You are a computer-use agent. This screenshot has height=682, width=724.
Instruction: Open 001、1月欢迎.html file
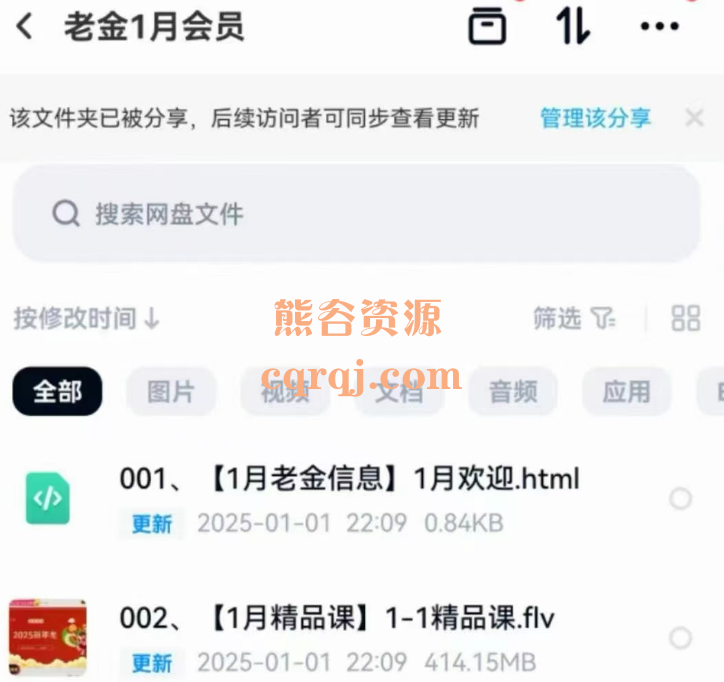(x=349, y=479)
